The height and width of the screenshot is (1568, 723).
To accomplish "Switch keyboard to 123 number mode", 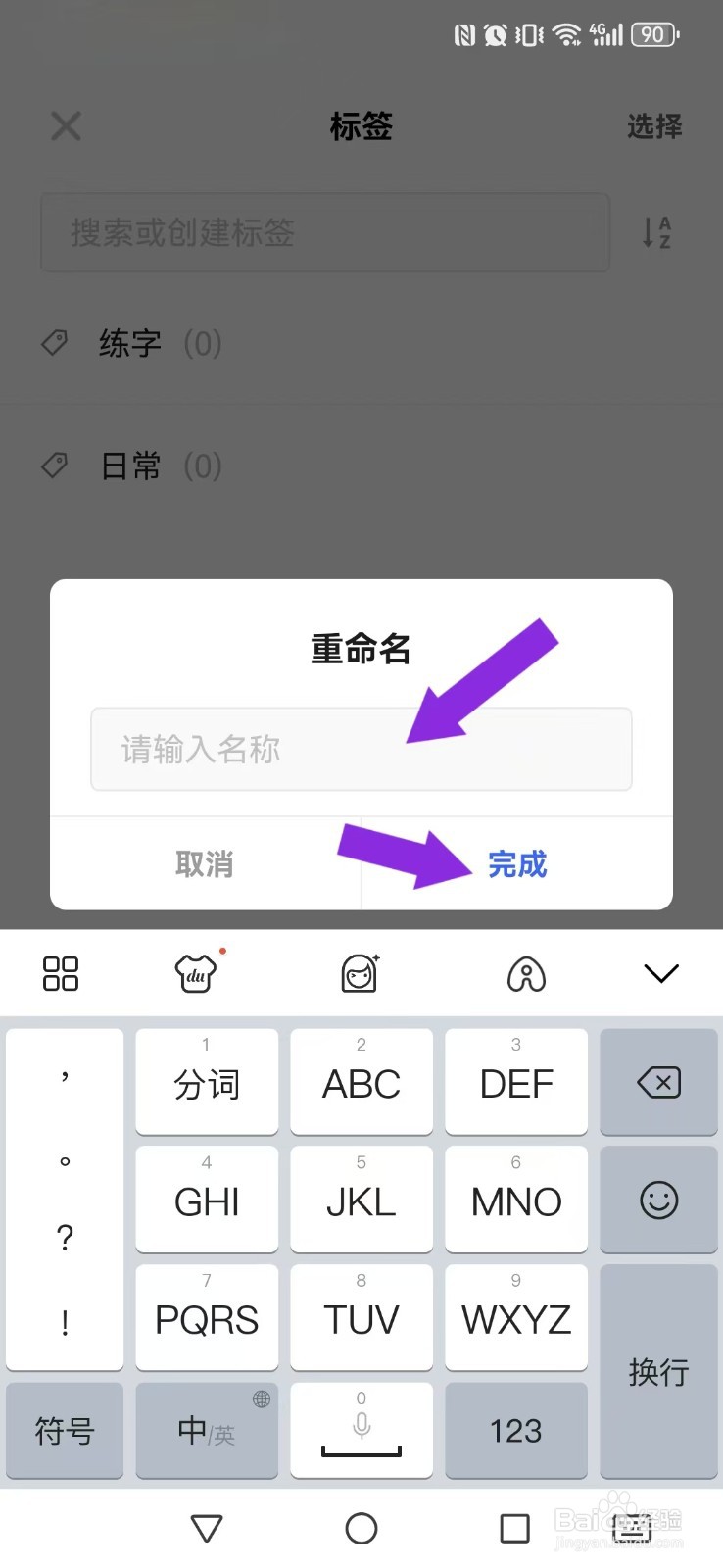I will [515, 1431].
